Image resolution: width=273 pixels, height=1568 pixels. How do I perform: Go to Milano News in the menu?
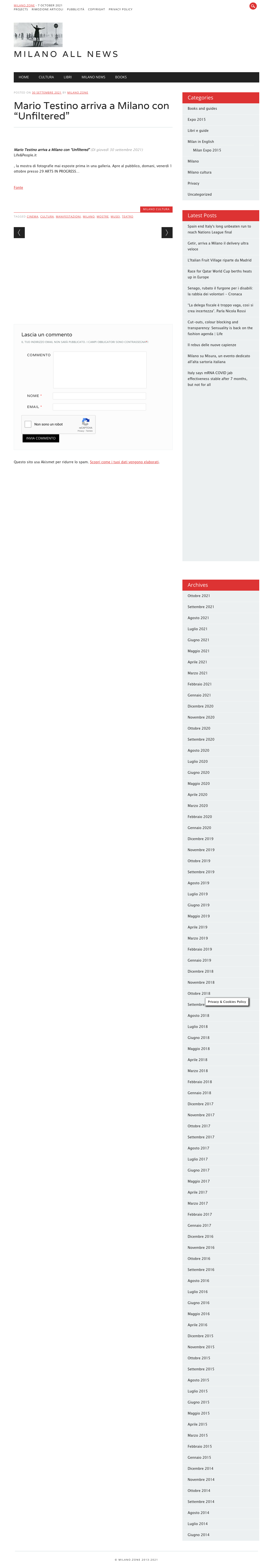[x=93, y=77]
